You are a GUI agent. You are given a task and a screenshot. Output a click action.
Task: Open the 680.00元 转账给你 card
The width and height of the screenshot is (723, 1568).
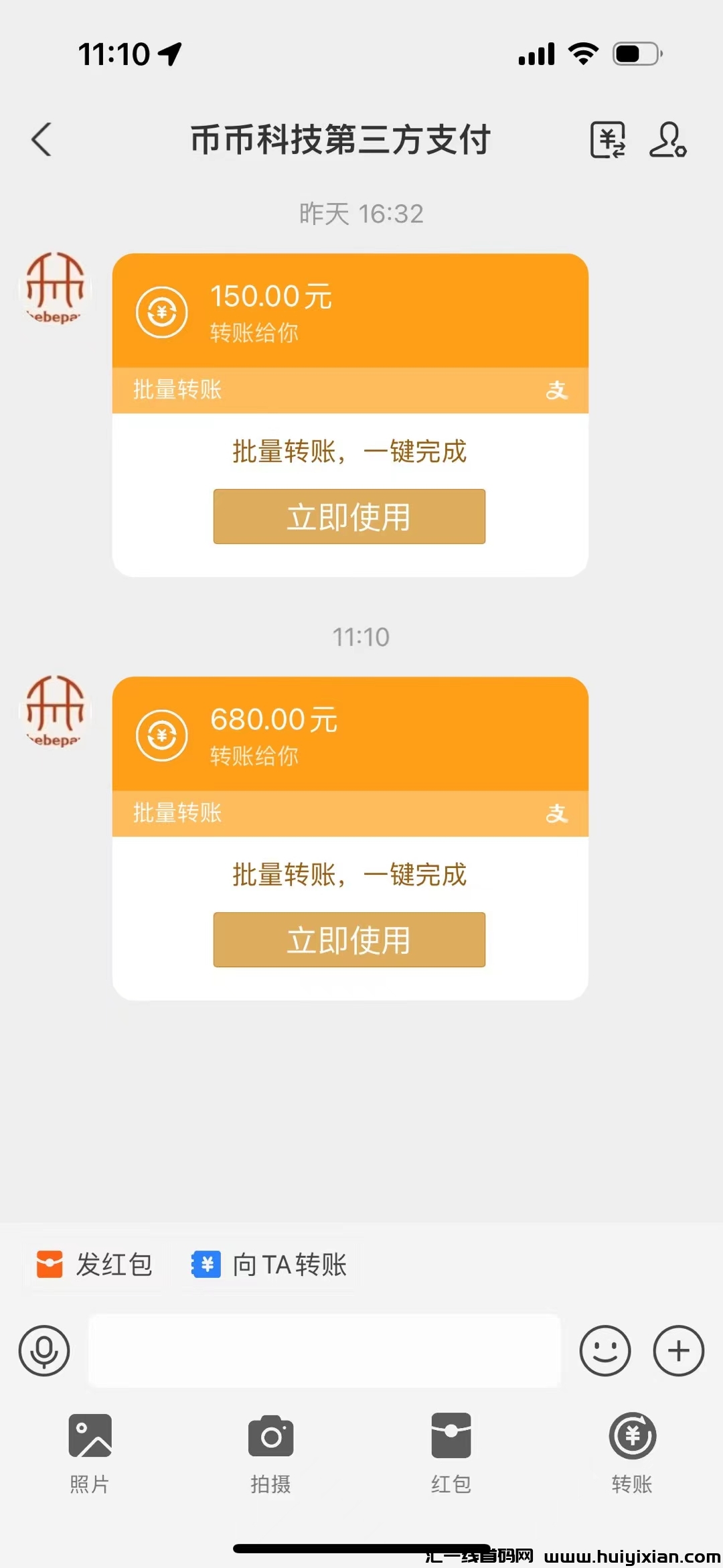point(349,735)
